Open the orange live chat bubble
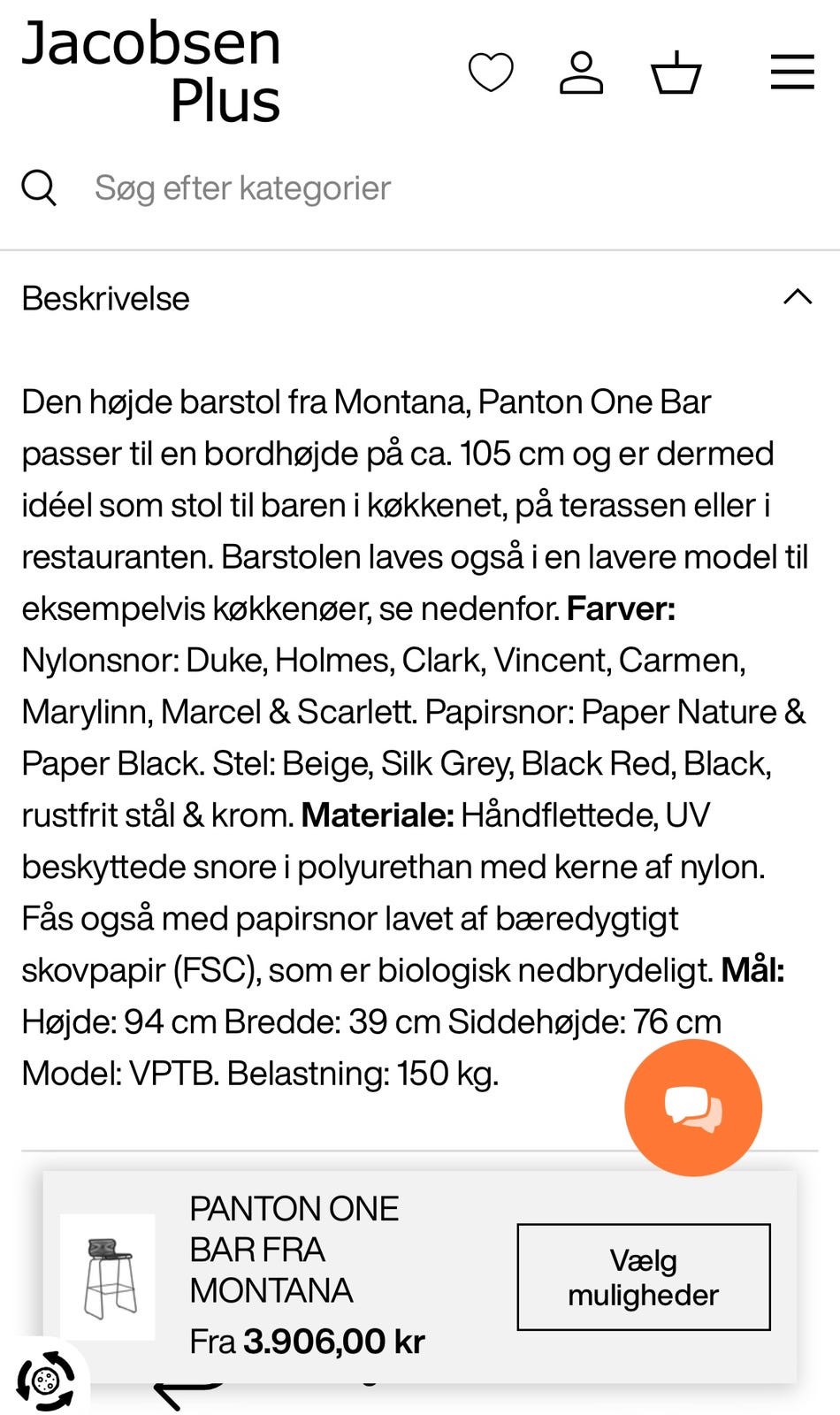This screenshot has width=840, height=1415. tap(693, 1107)
